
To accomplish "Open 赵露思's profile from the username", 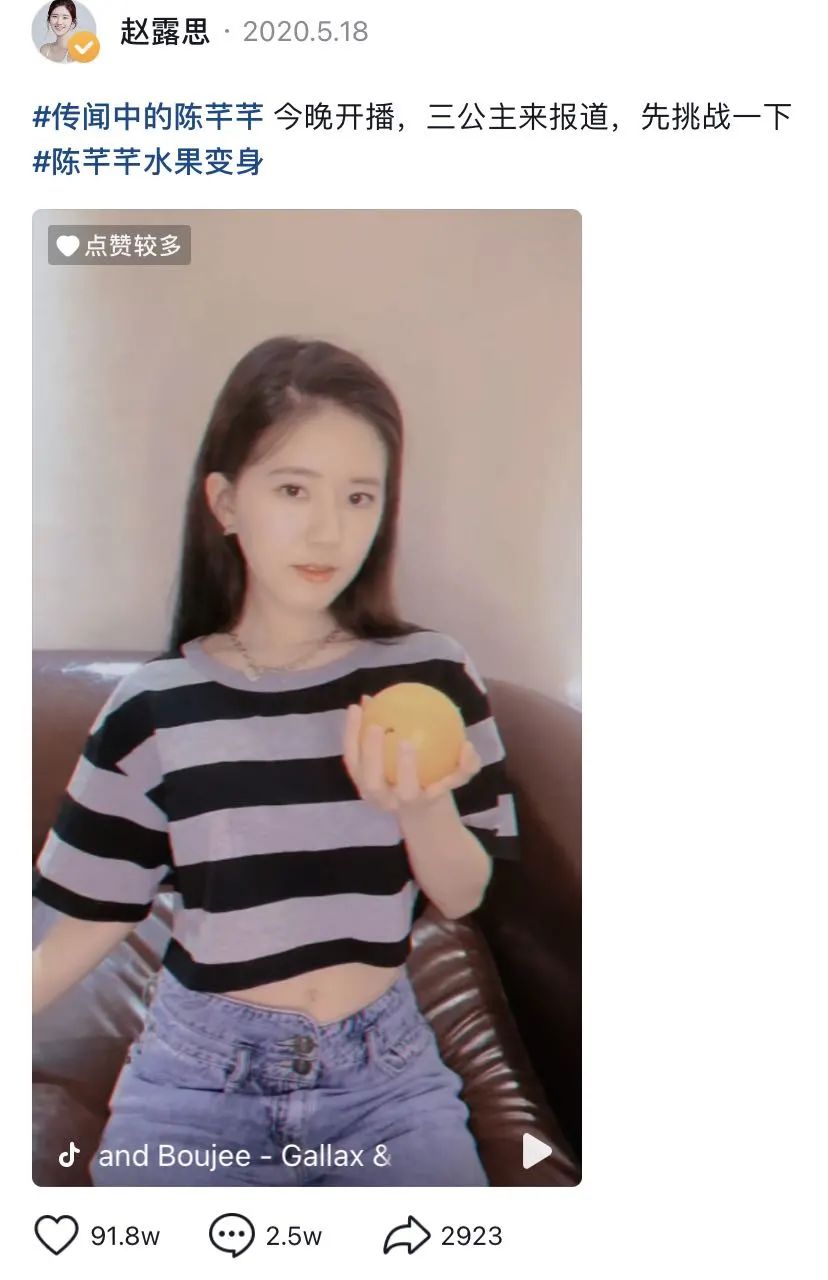I will coord(165,32).
